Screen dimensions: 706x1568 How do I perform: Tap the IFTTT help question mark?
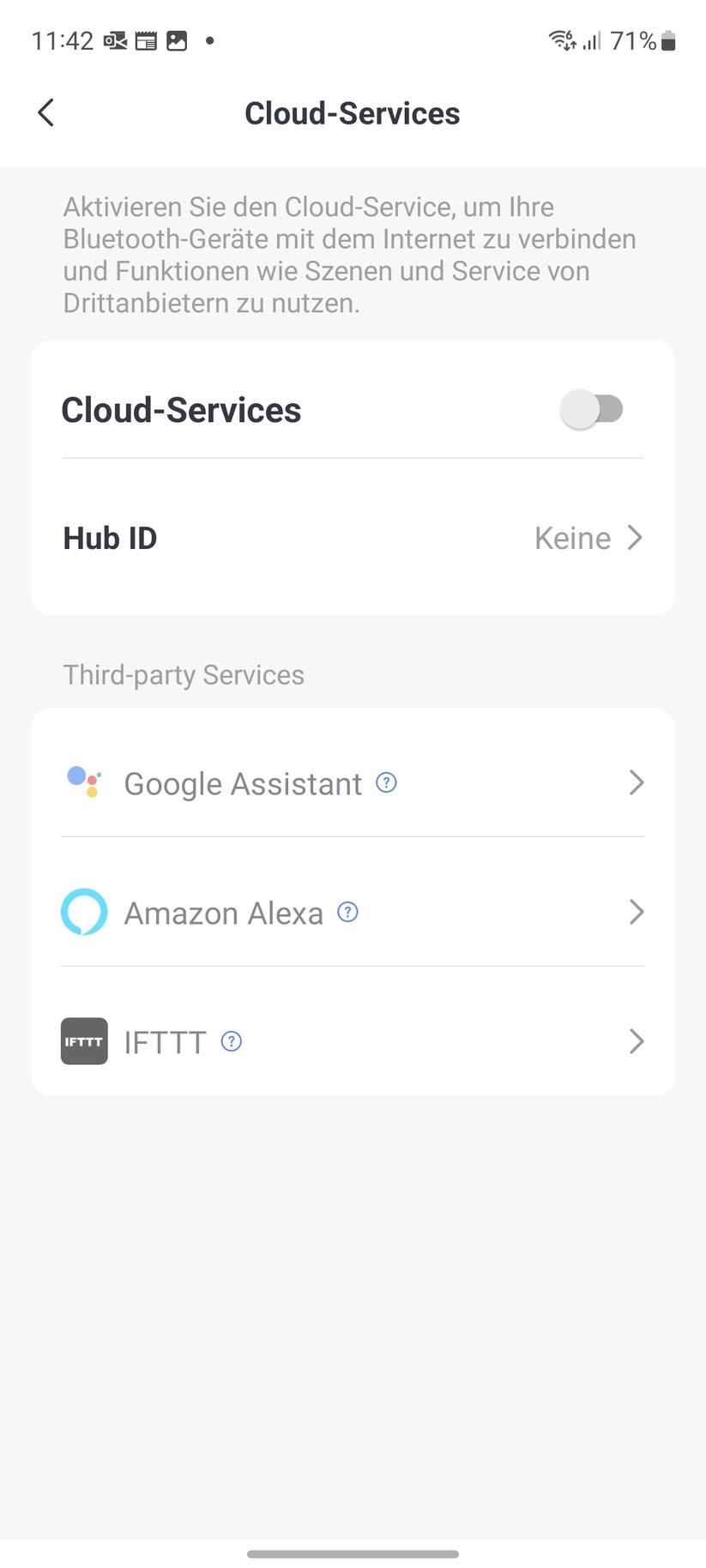coord(230,1040)
